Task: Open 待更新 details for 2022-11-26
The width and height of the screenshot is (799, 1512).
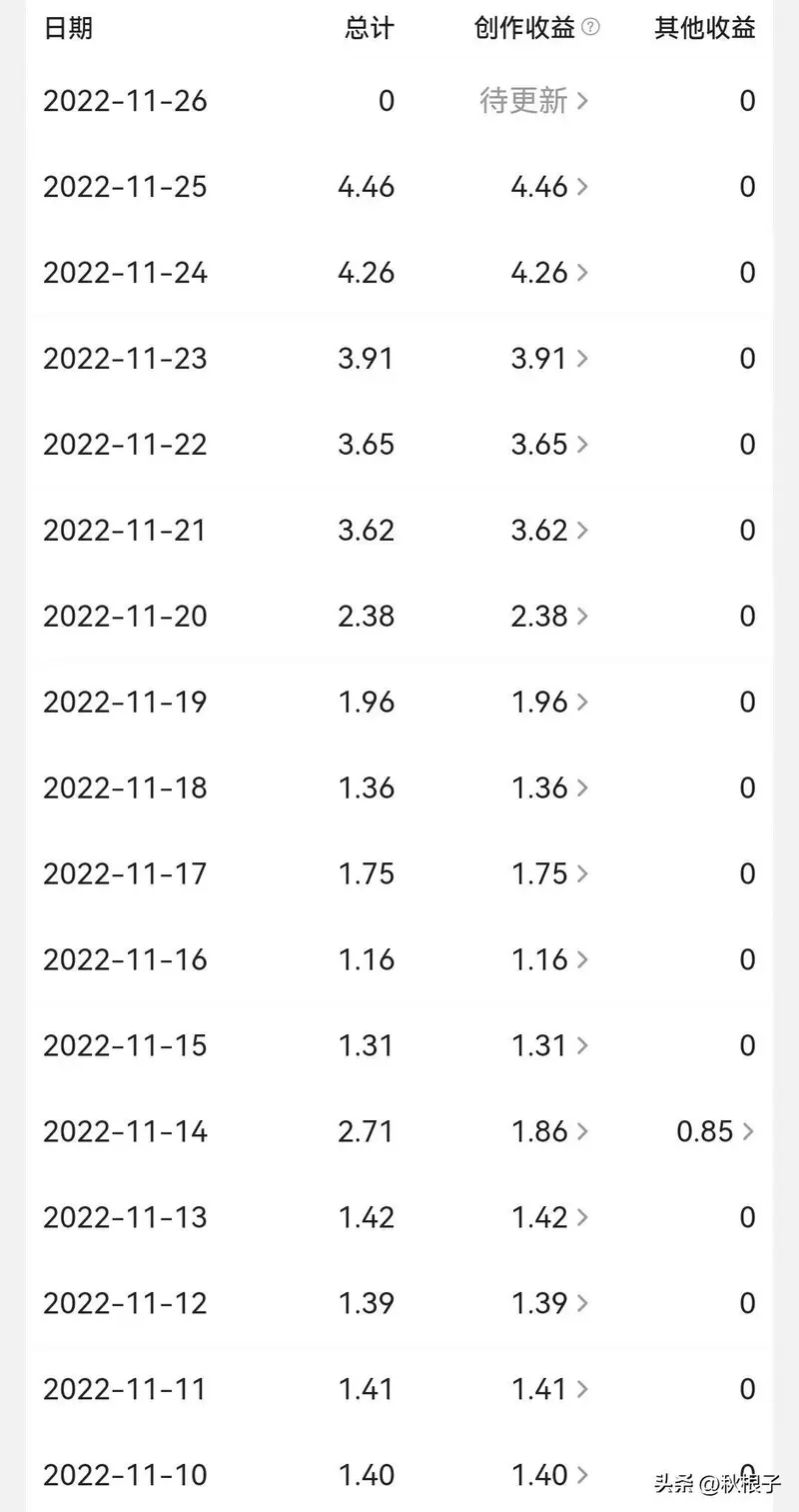Action: pyautogui.click(x=534, y=101)
